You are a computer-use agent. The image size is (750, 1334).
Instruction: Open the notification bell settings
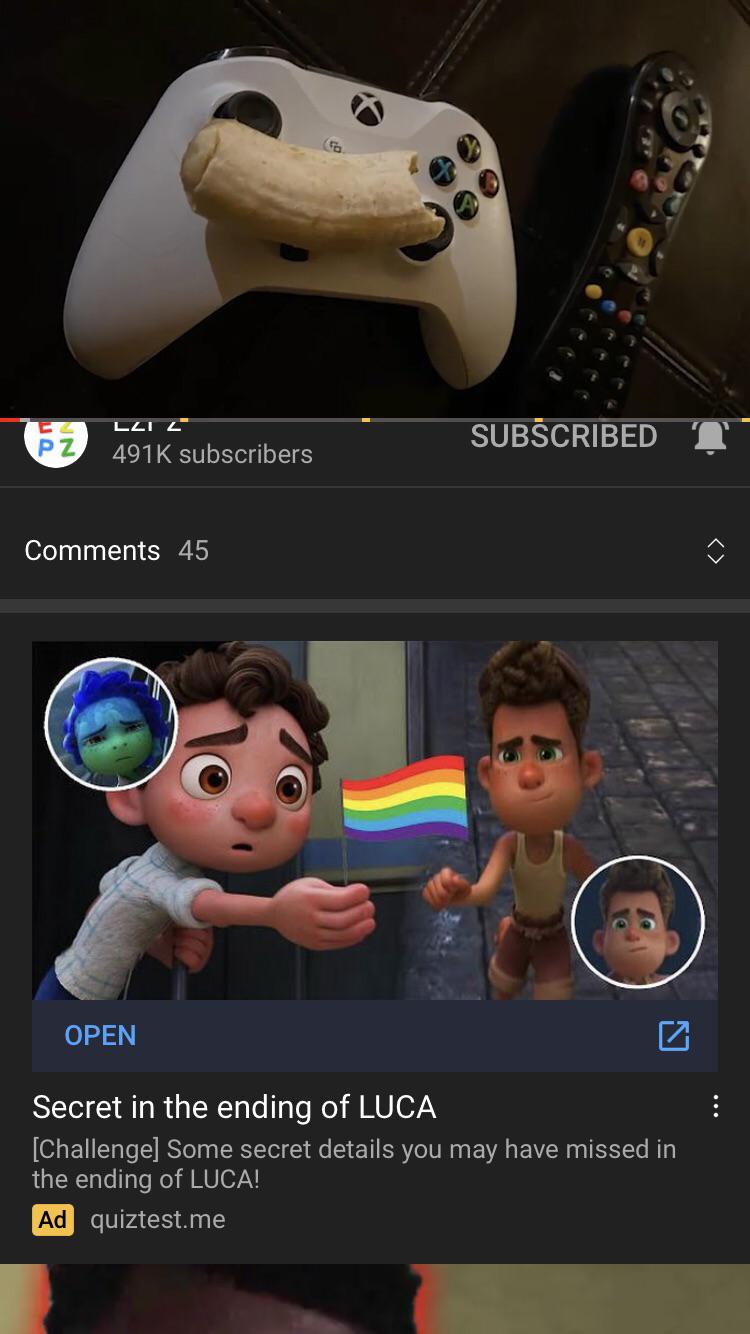(x=709, y=438)
